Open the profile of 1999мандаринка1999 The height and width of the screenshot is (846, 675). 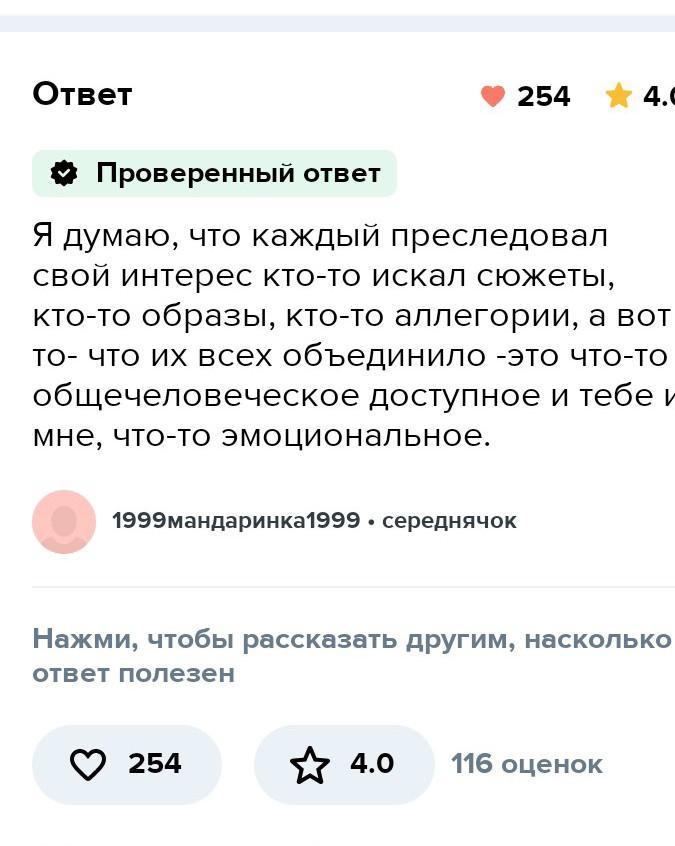tap(236, 521)
